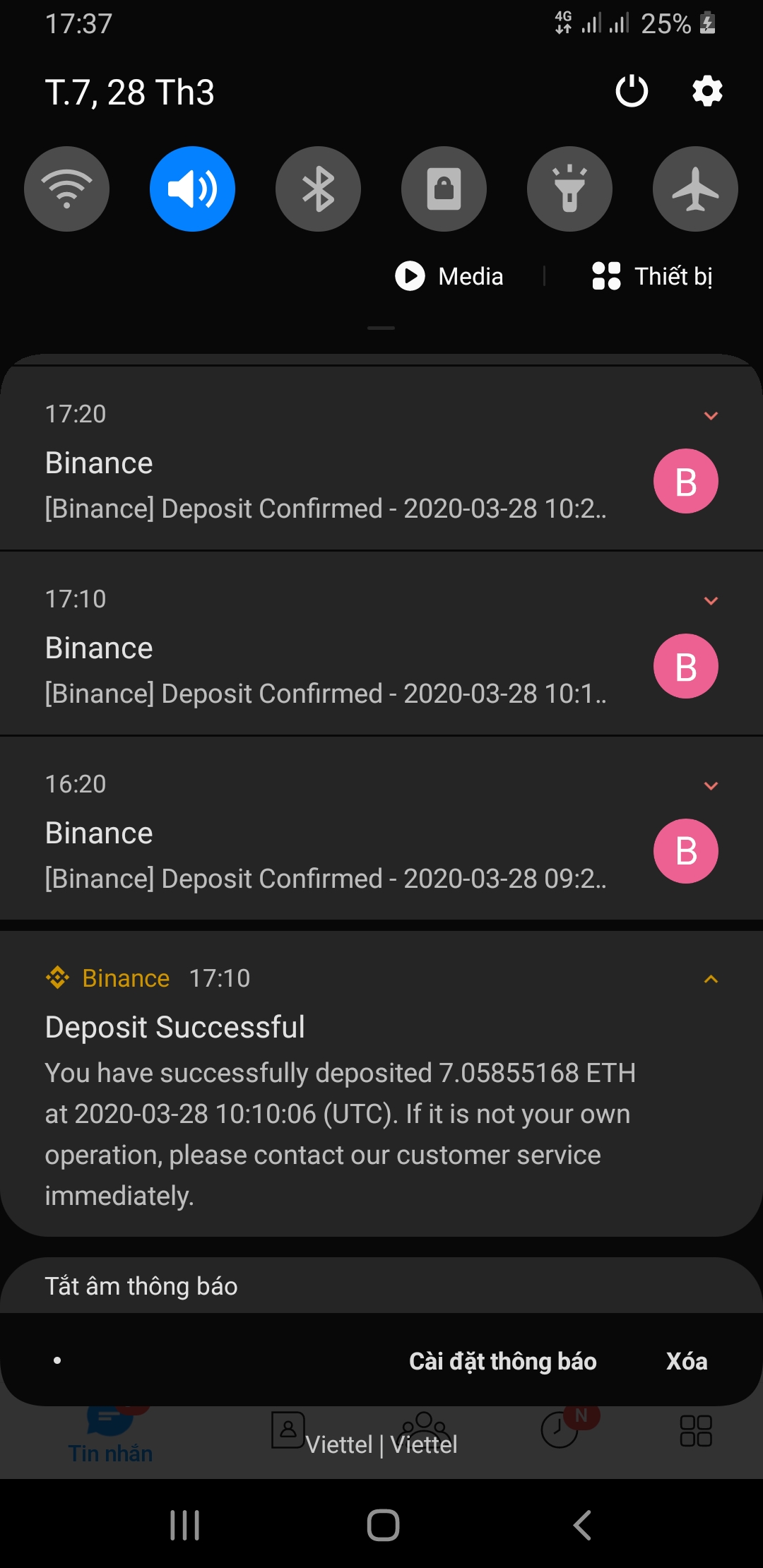Open Cài đặt thông báo settings
763x1568 pixels.
502,1361
